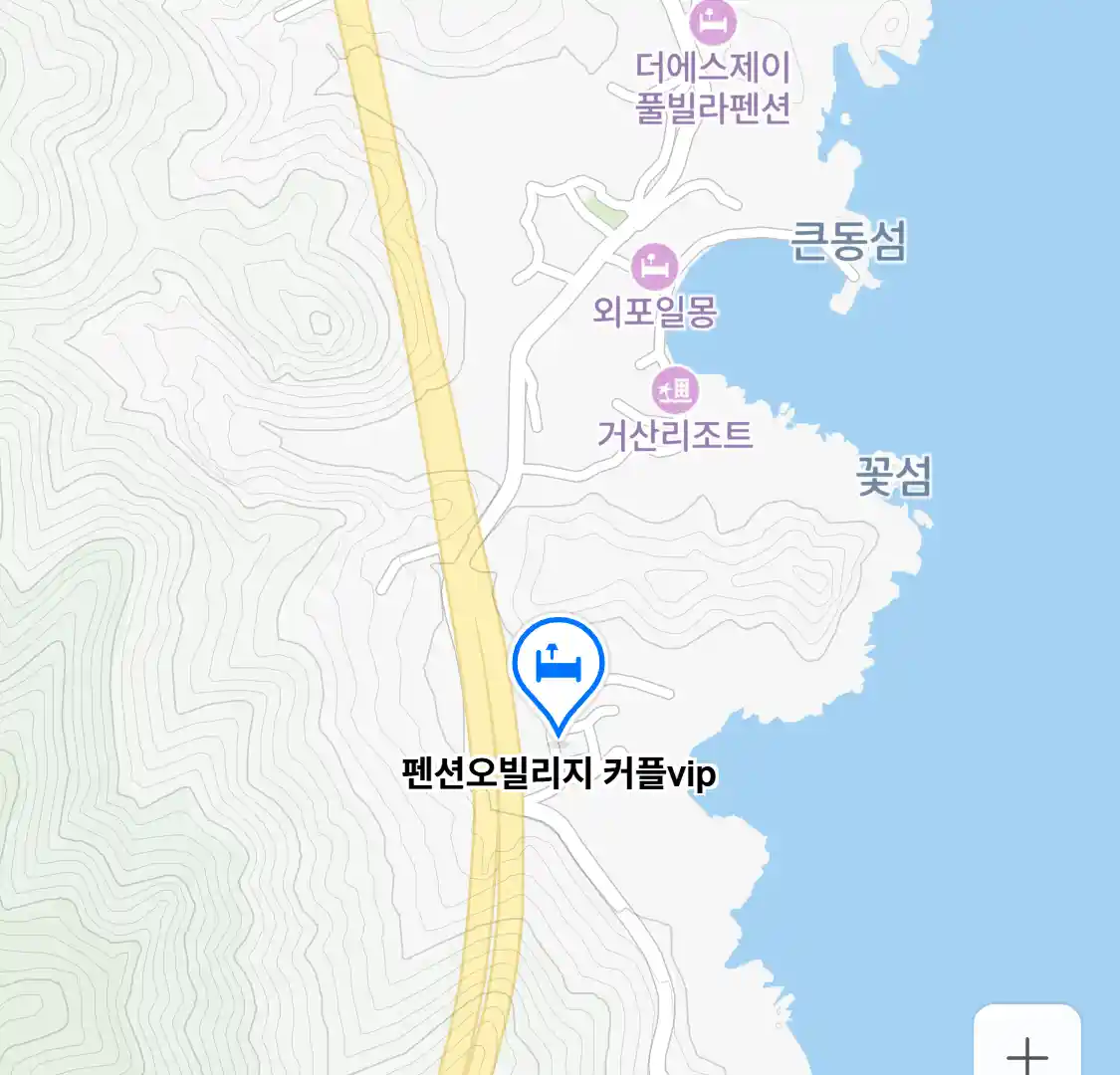Zoom in with the plus button

1026,1051
